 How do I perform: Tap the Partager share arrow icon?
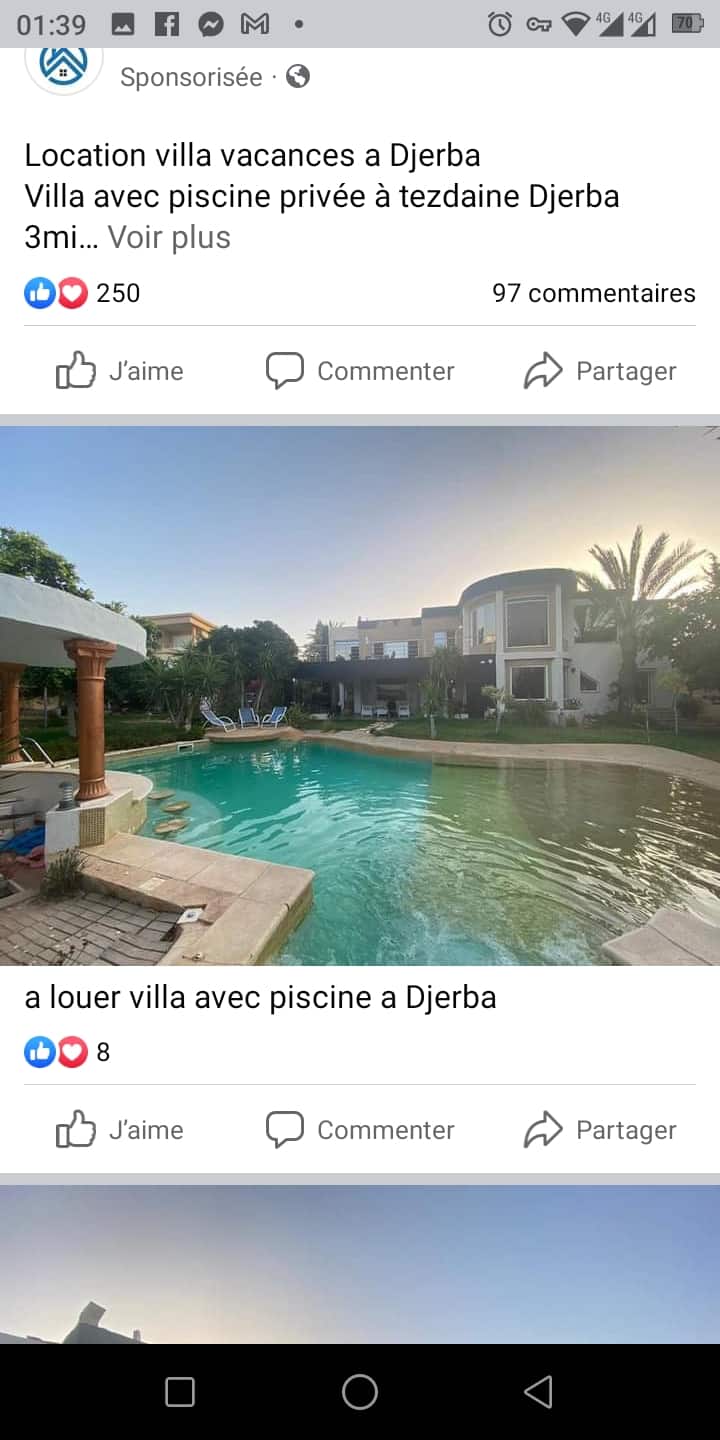pyautogui.click(x=545, y=370)
